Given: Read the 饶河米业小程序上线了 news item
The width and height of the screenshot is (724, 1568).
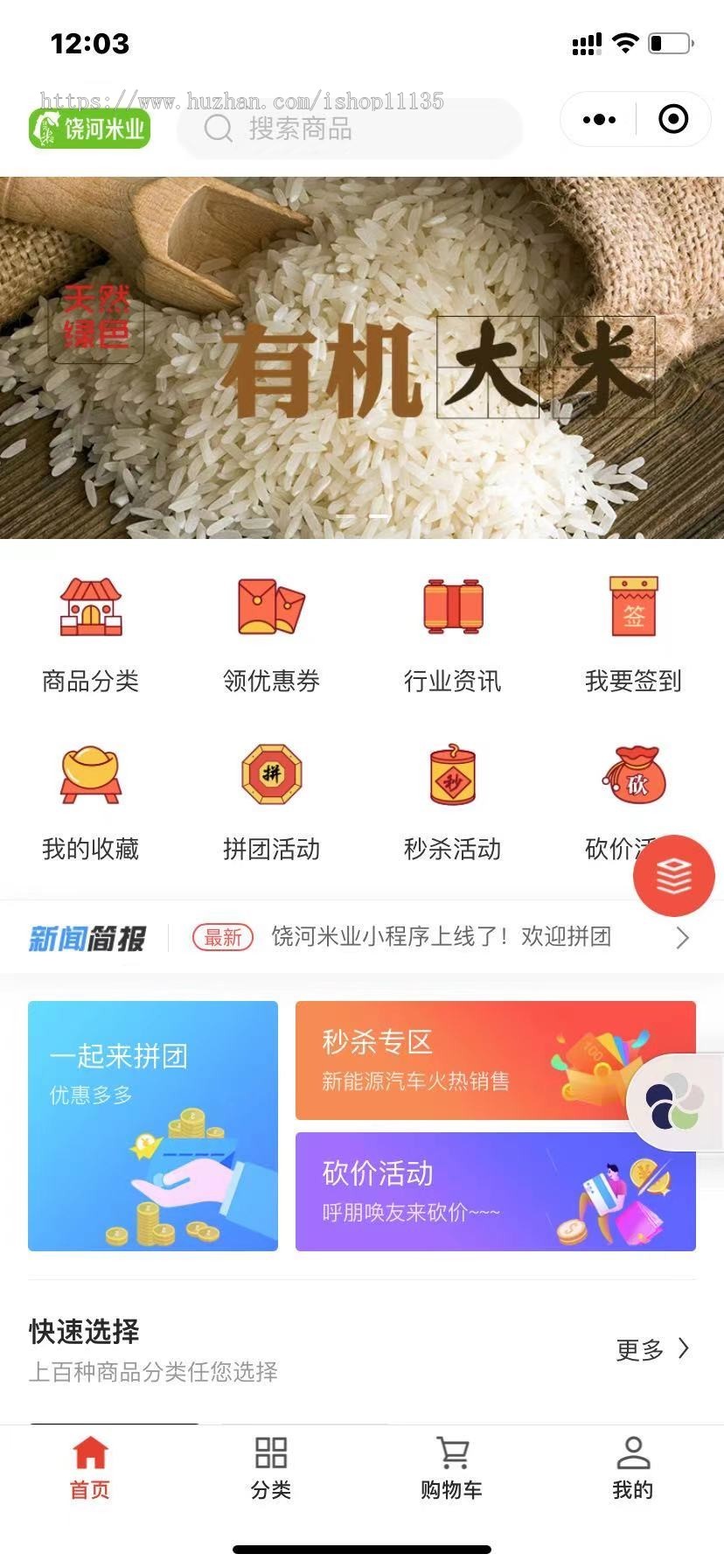Looking at the screenshot, I should tap(441, 937).
